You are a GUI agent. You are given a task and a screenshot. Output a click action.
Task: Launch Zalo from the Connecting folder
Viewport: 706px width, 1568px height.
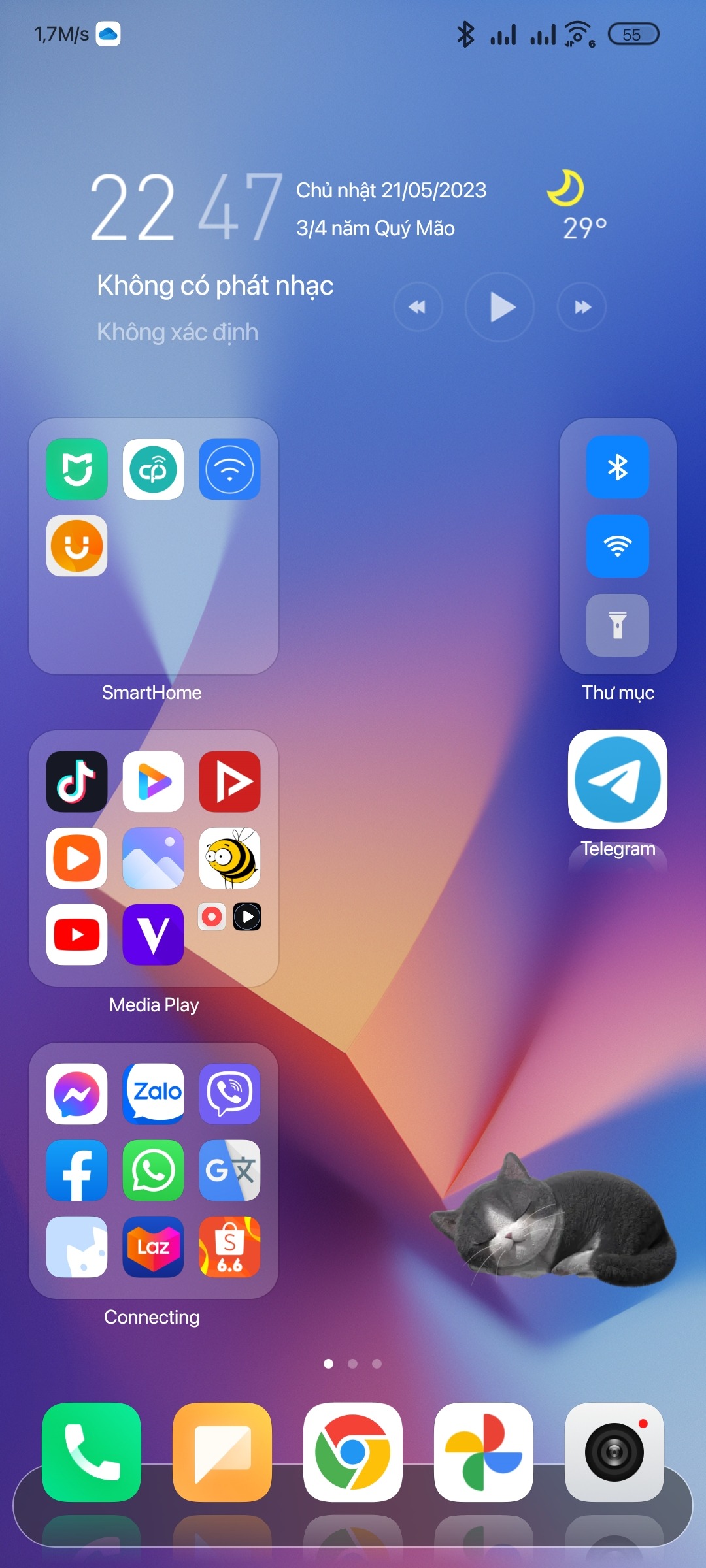tap(154, 1094)
